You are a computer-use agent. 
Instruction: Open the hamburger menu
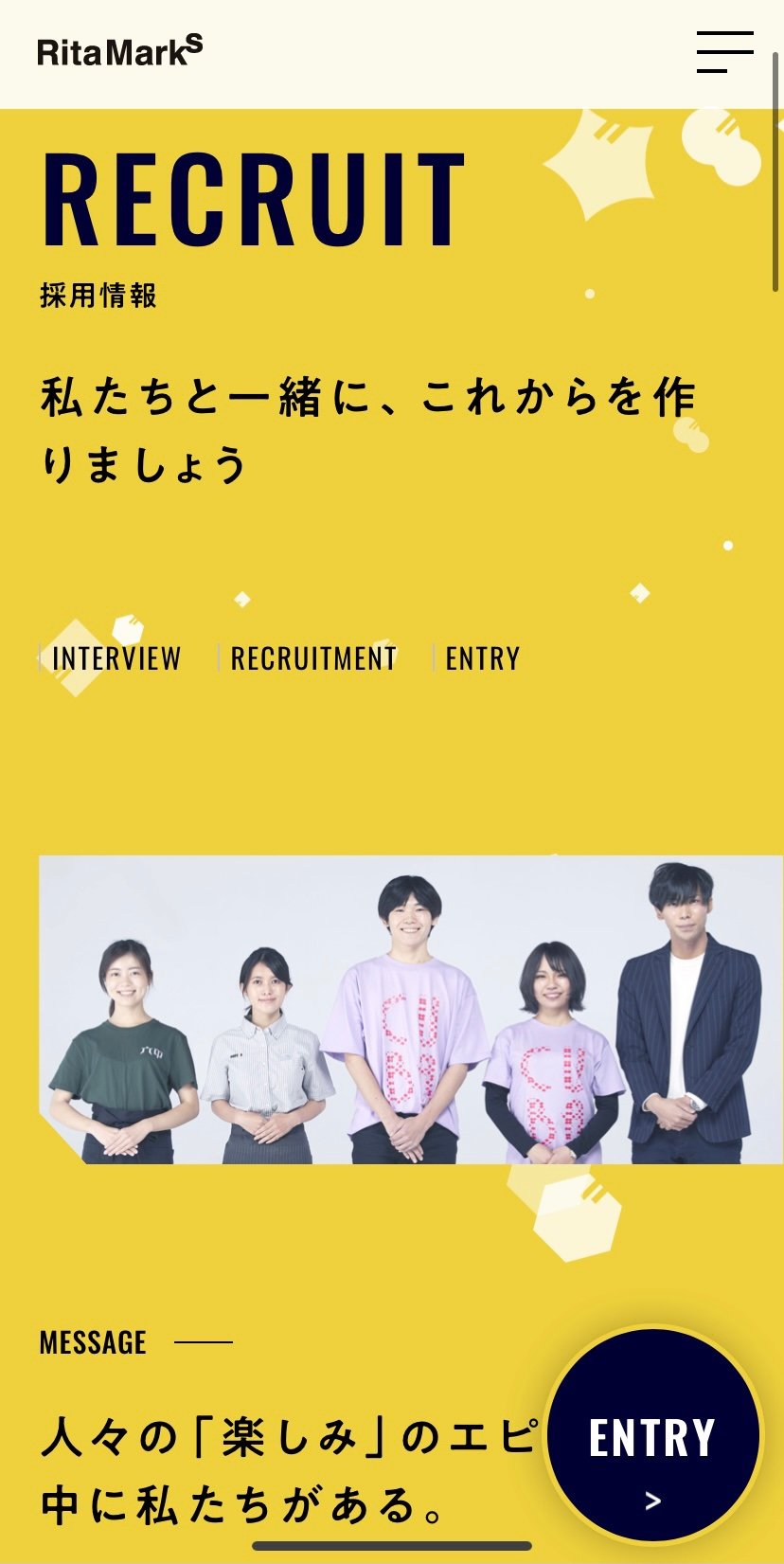pos(724,51)
